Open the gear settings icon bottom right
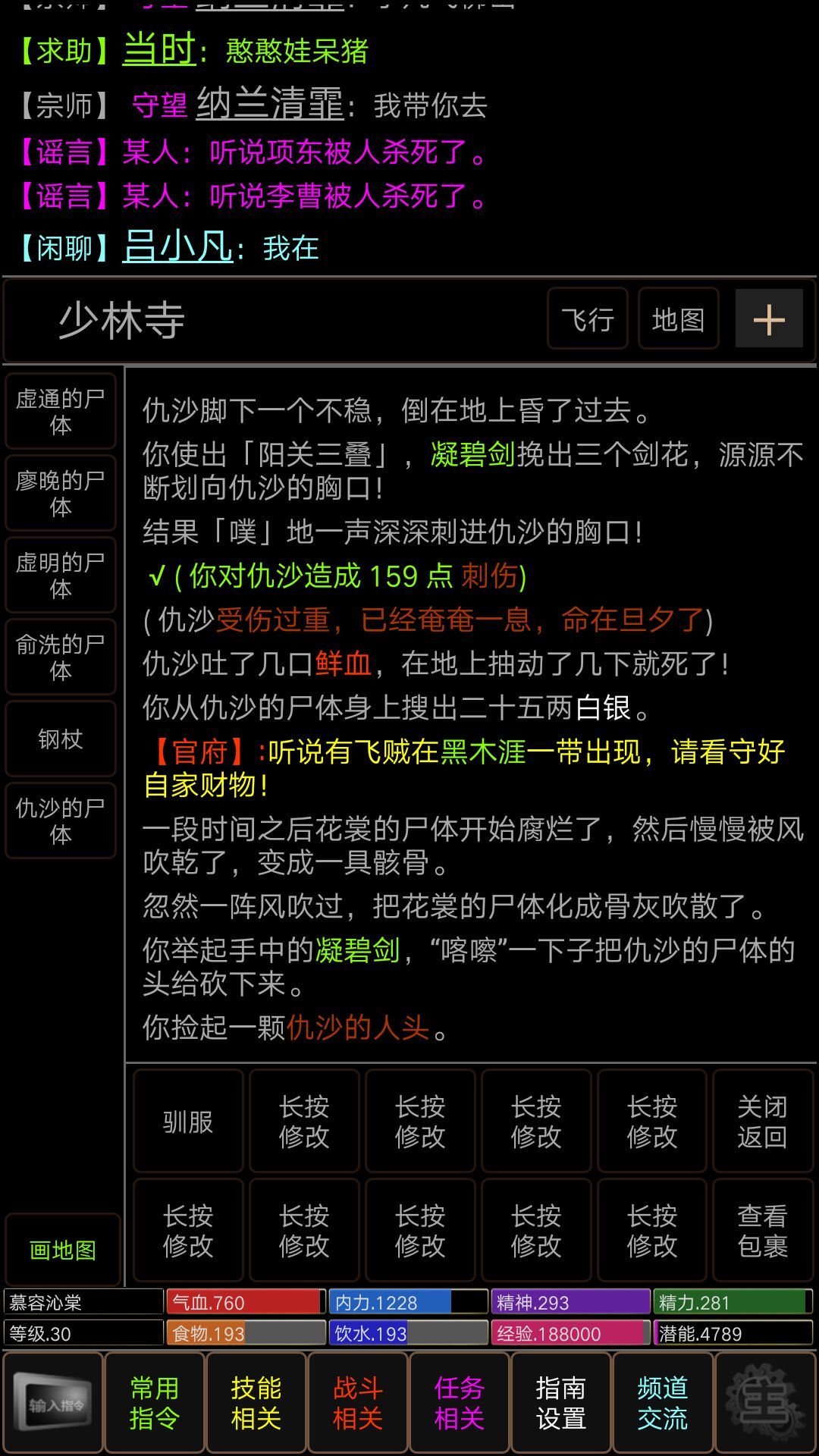 (x=768, y=1401)
